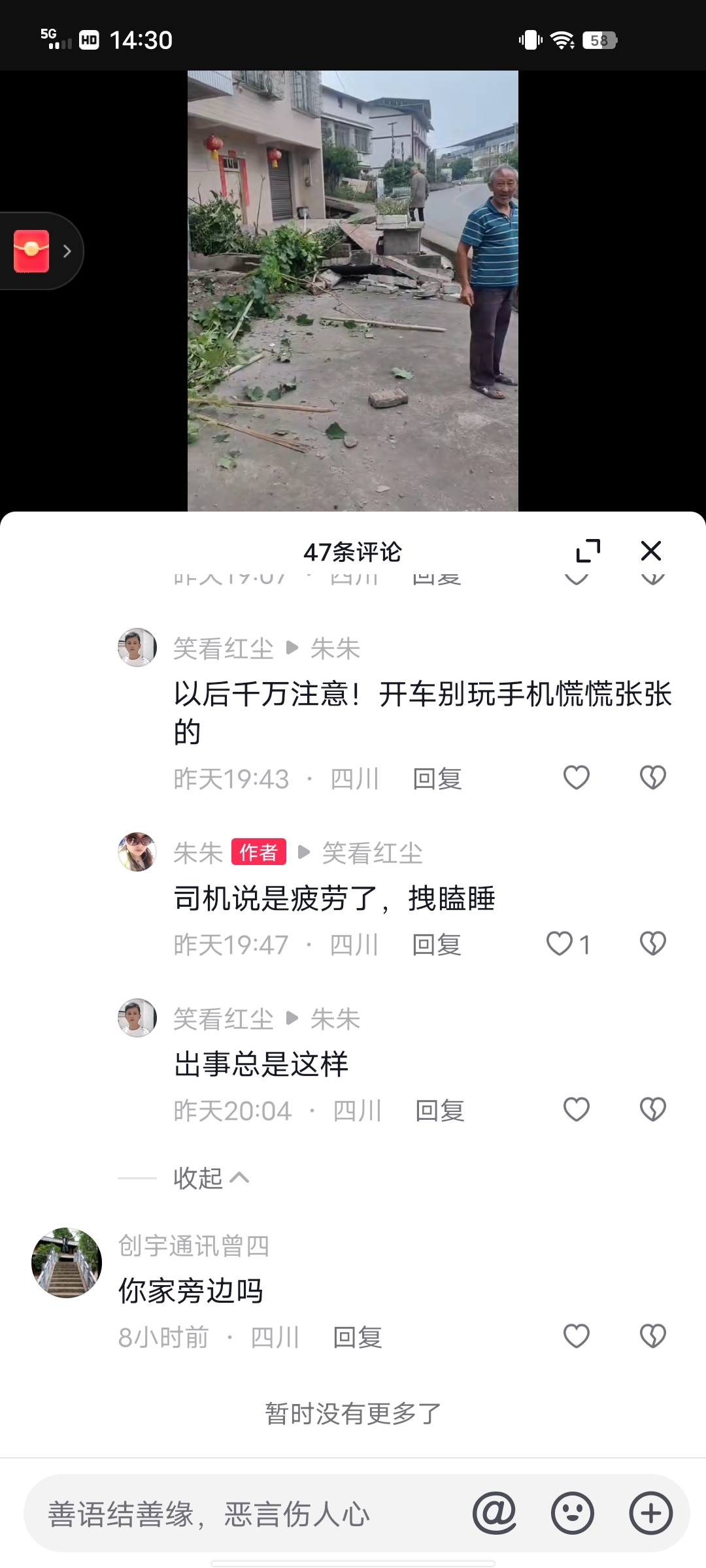Like the comment 你家旁边吗
Screen dimensions: 706x1568
pos(576,1336)
